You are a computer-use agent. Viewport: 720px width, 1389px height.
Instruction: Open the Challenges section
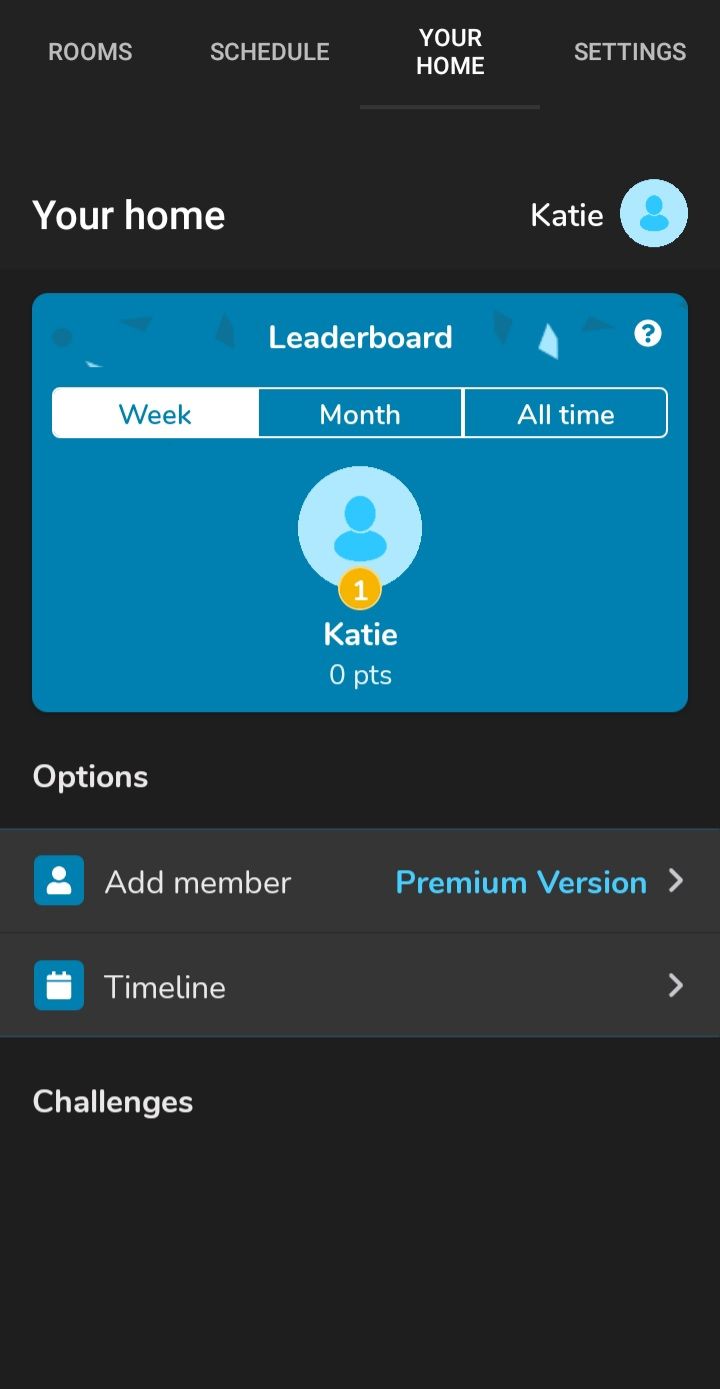point(113,1101)
